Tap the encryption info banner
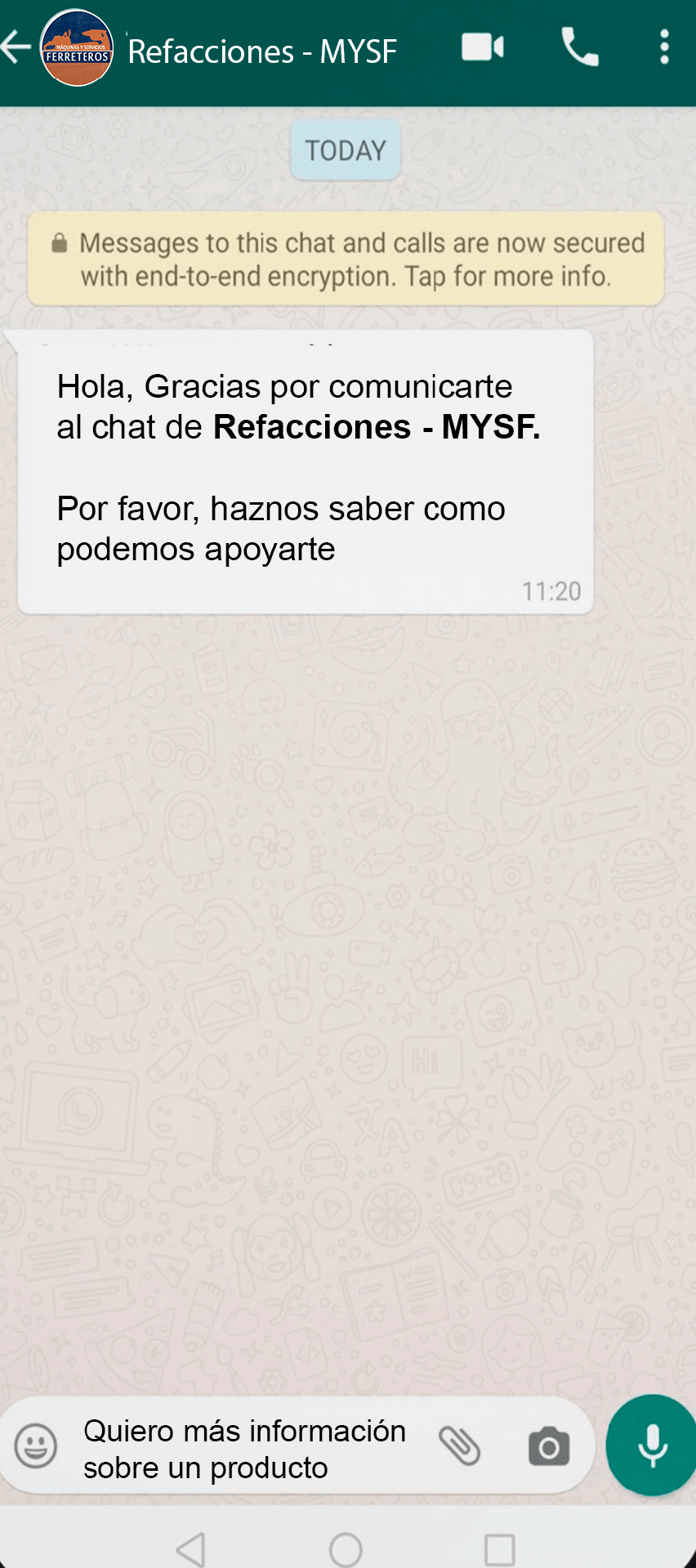 click(x=346, y=259)
